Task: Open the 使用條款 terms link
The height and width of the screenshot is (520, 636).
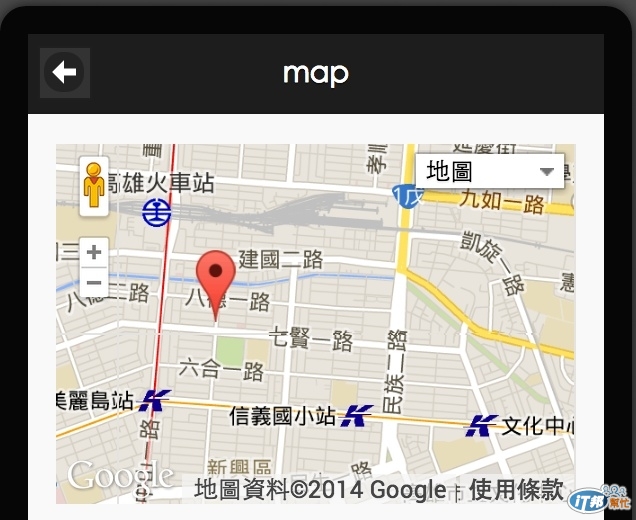Action: tap(516, 490)
